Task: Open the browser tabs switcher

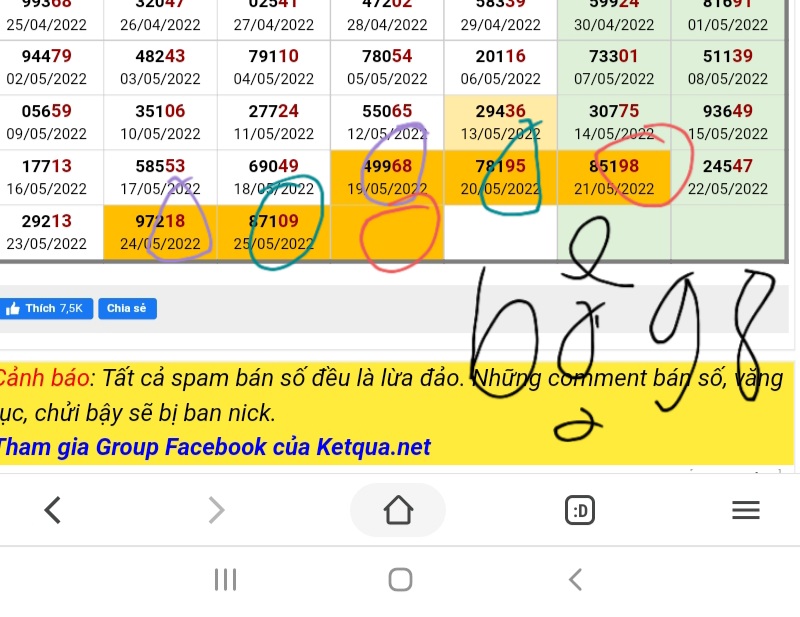Action: click(580, 511)
